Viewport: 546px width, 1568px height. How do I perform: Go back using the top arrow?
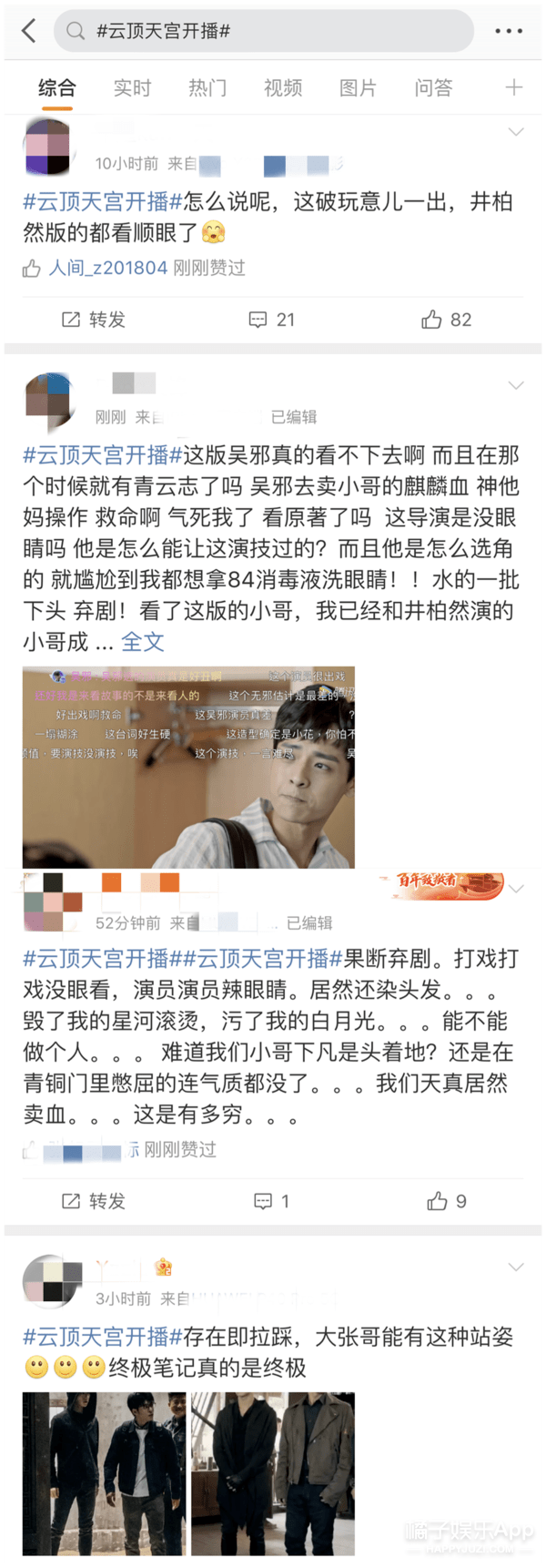[x=29, y=31]
